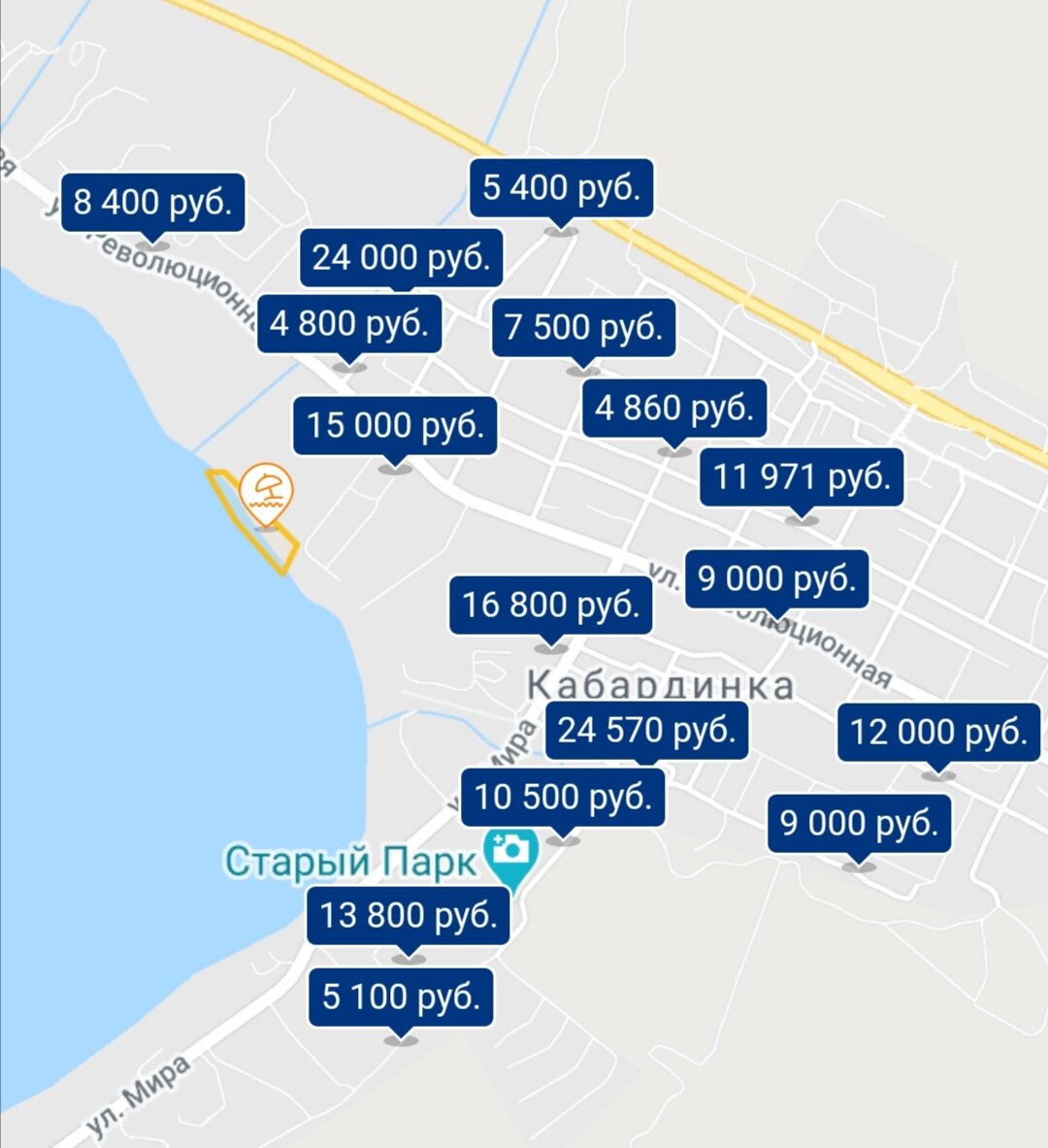Viewport: 1048px width, 1148px height.
Task: Tap the 10 500 руб. property marker
Action: click(x=563, y=798)
